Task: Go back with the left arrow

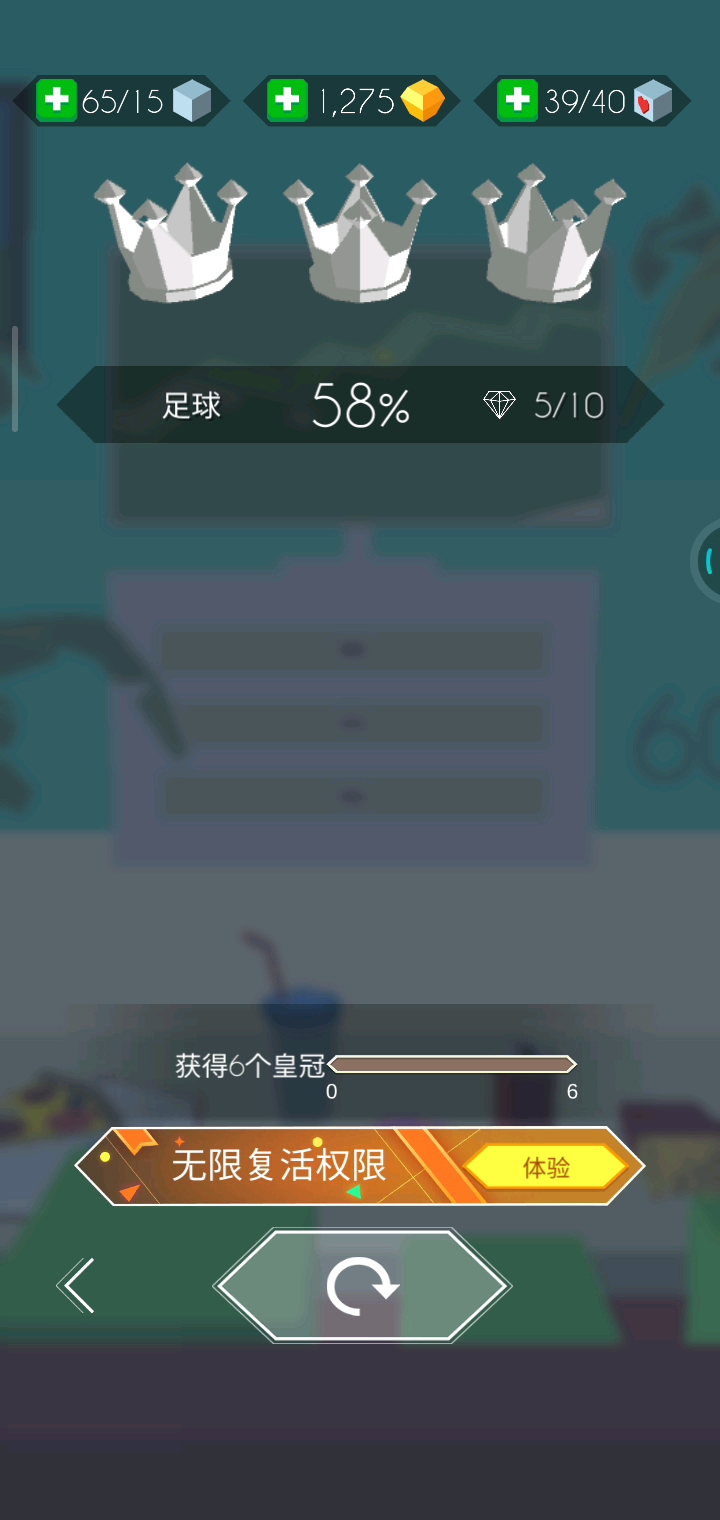Action: (78, 1286)
